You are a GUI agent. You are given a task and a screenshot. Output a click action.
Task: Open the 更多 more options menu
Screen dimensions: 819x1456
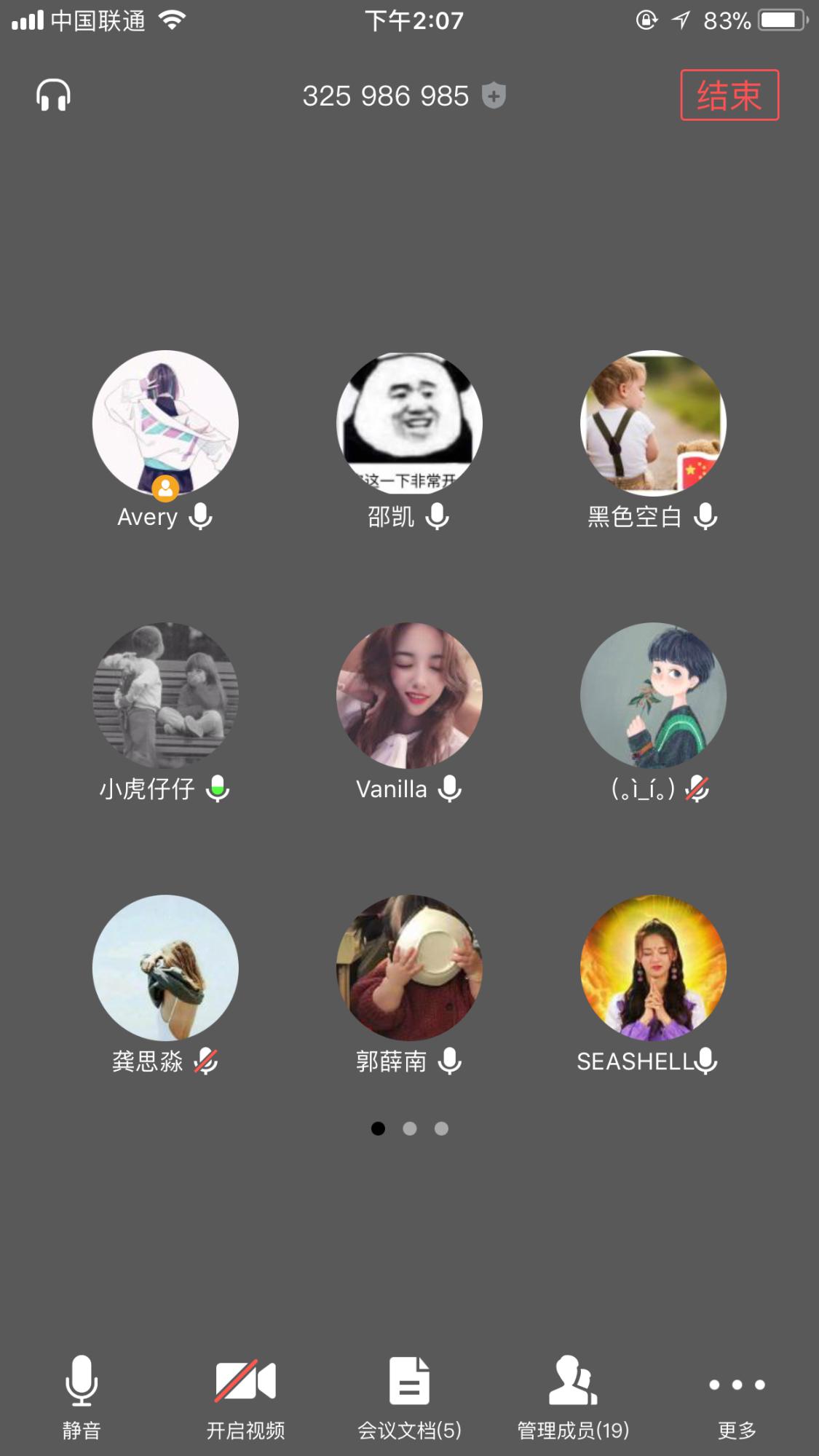point(737,1396)
